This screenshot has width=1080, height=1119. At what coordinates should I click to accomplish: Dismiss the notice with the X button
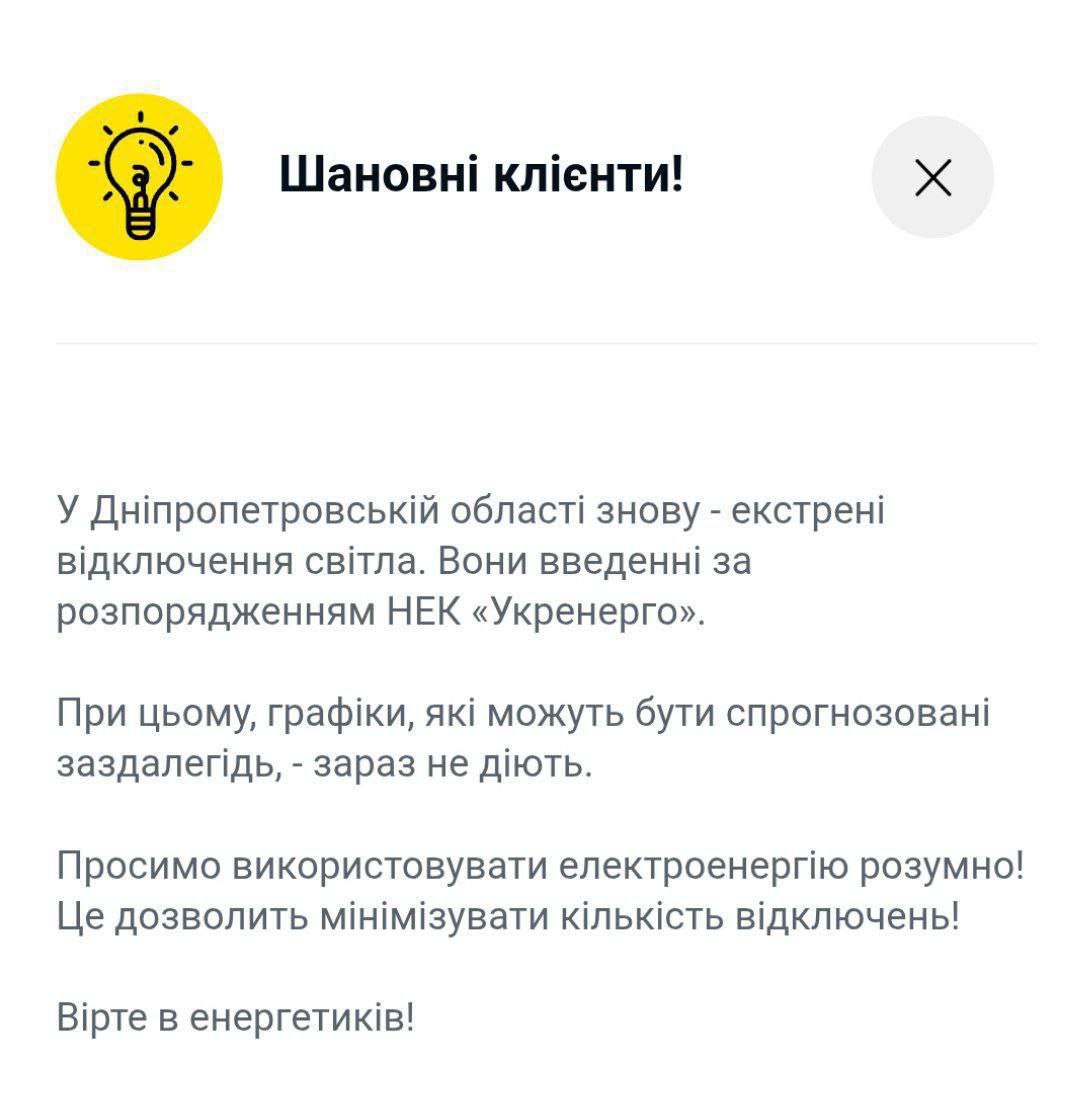932,178
